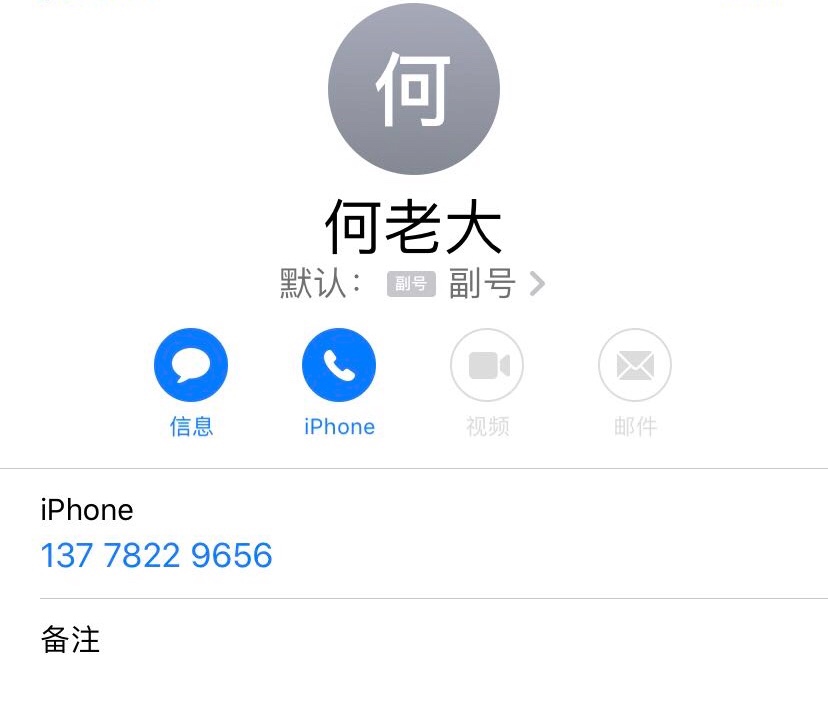
Task: Send a message via the 信息 button
Action: pyautogui.click(x=191, y=366)
